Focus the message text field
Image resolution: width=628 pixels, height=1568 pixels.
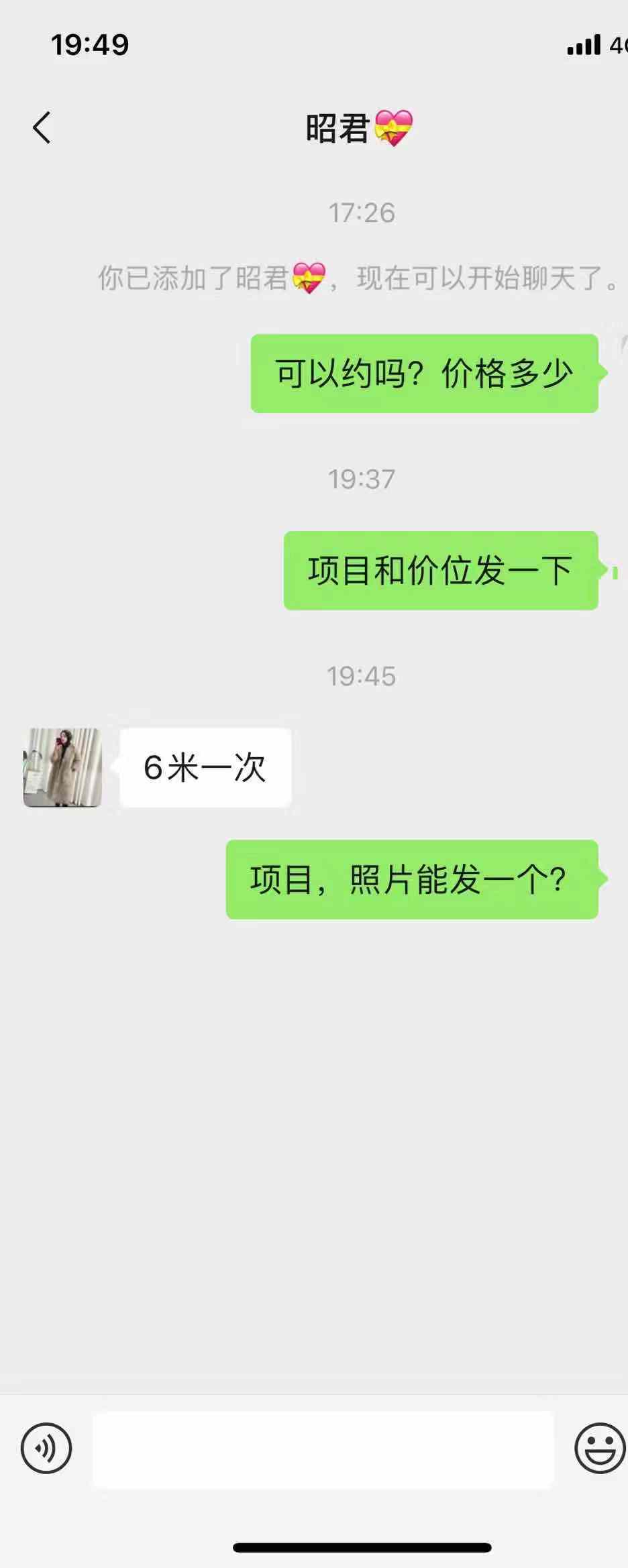(x=323, y=1449)
